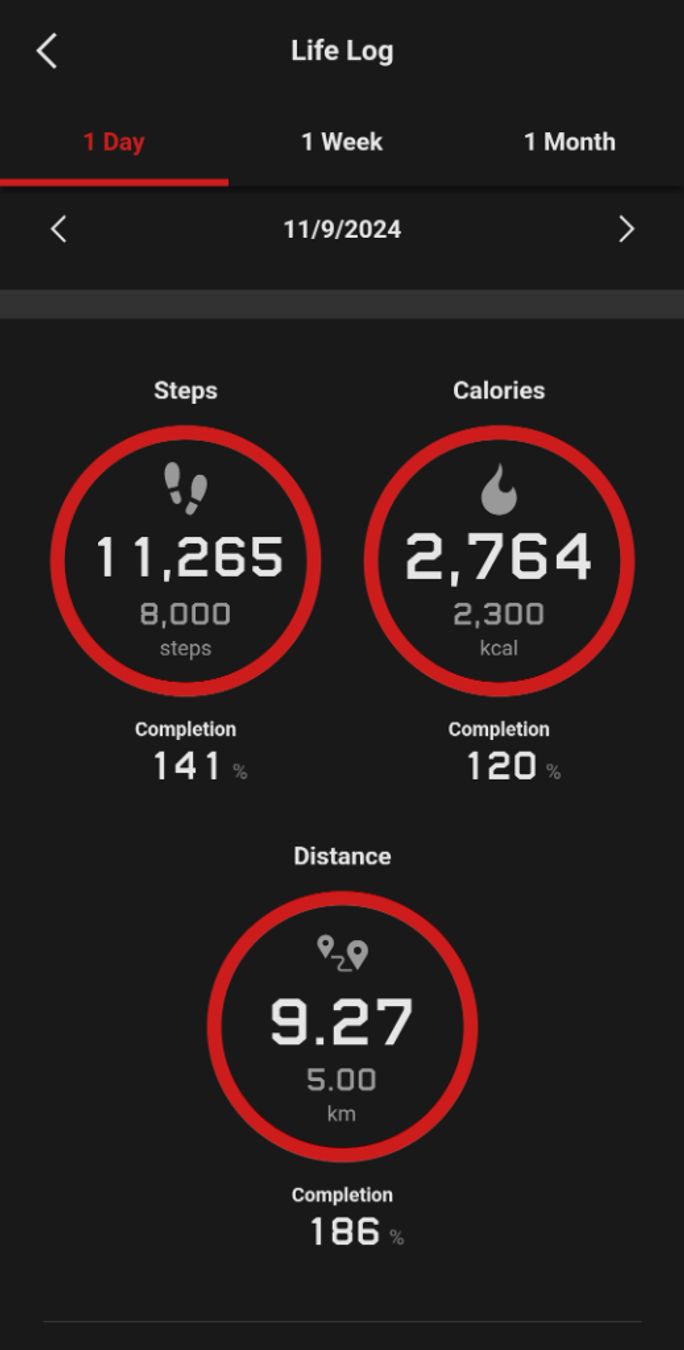This screenshot has height=1350, width=684.
Task: Switch to the 1 Week tab
Action: (342, 142)
